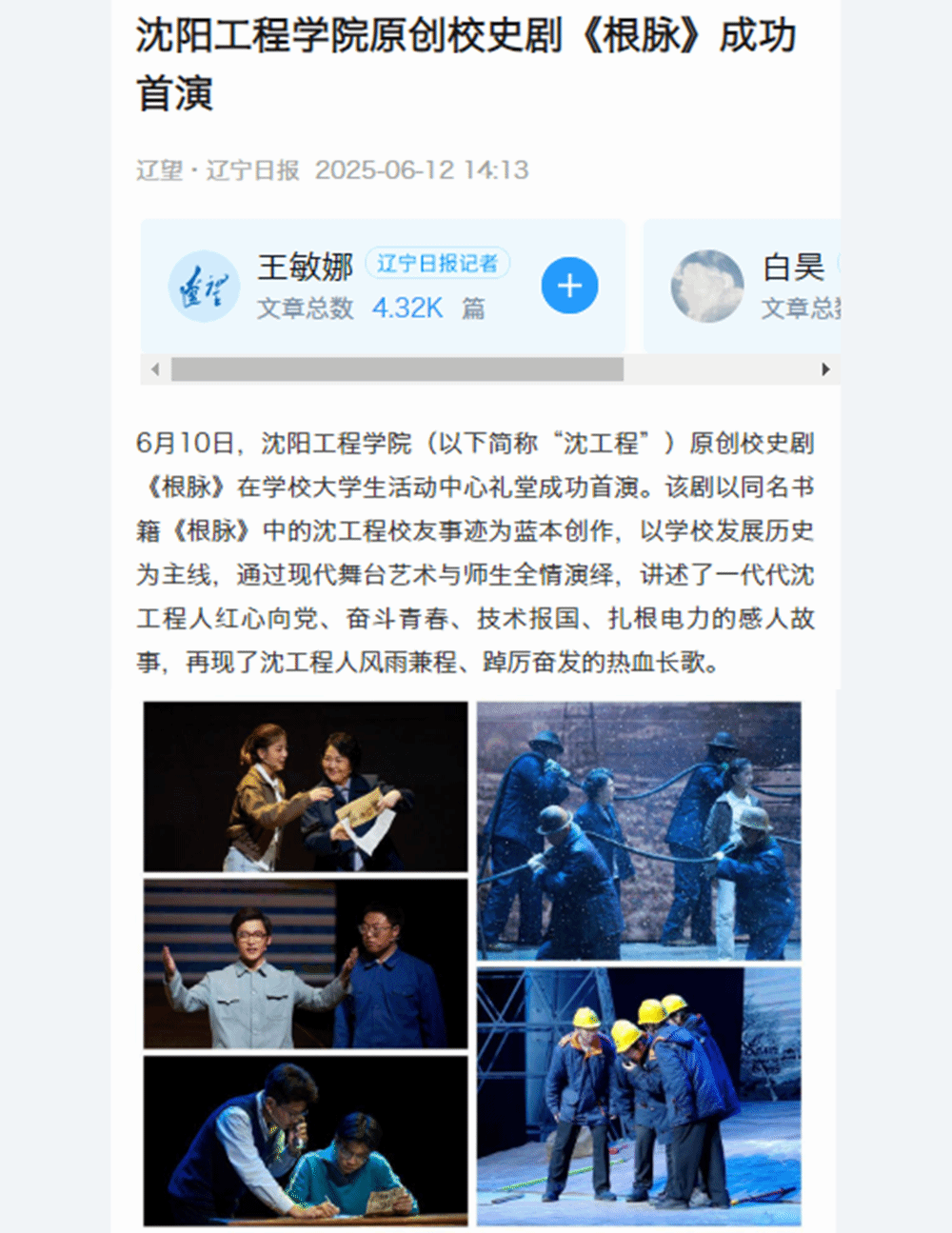The width and height of the screenshot is (952, 1233).
Task: Open author card for 白昊
Action: (x=792, y=268)
